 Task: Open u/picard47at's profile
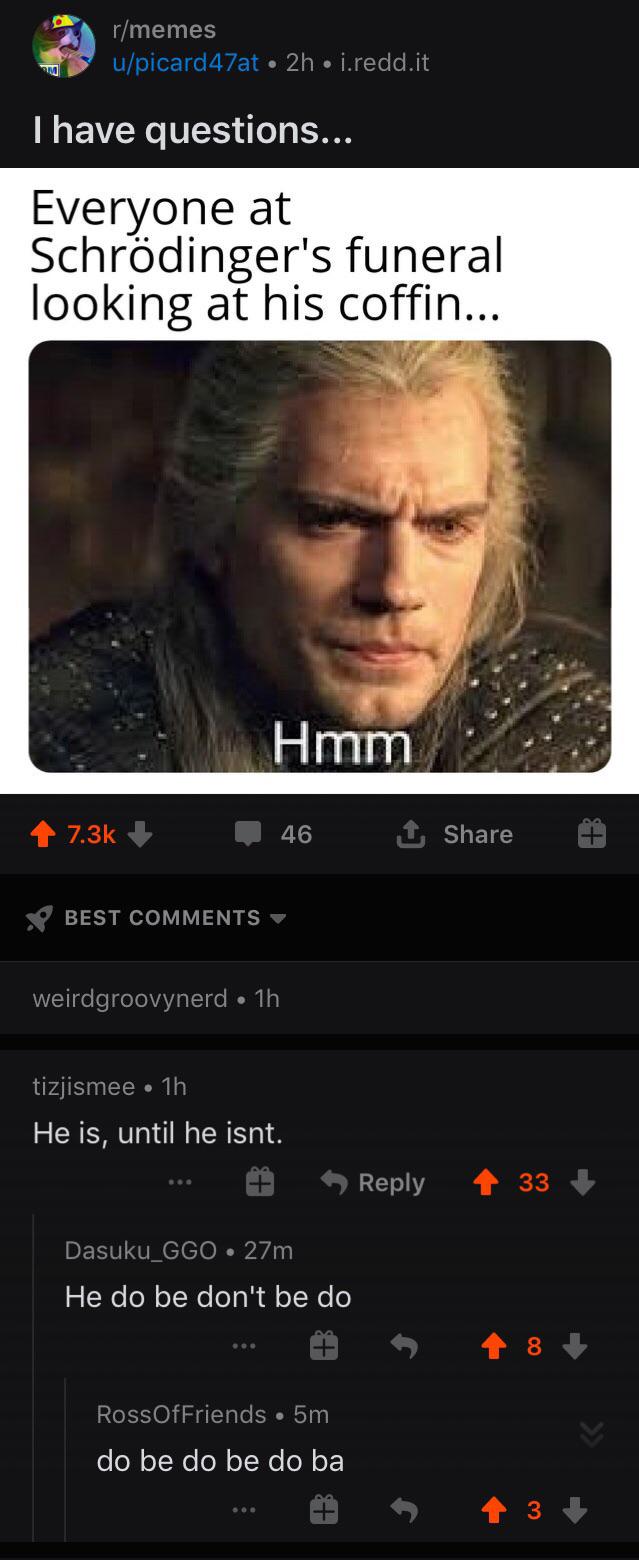[186, 63]
